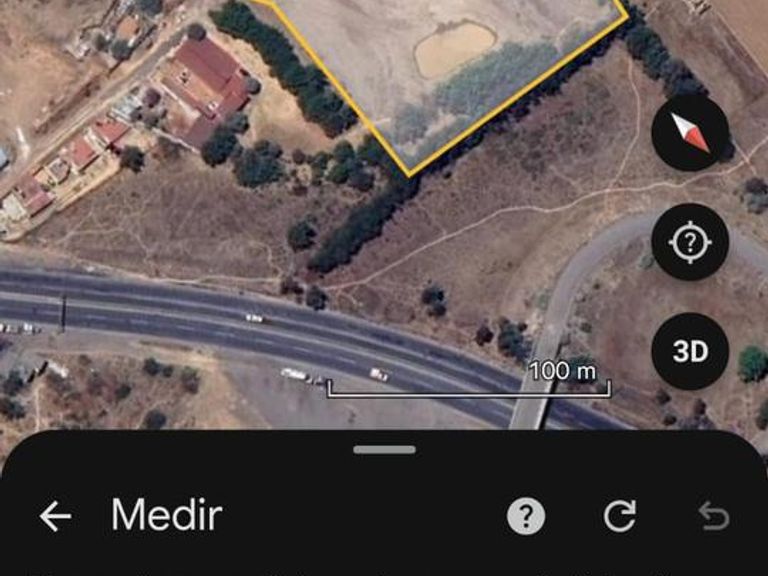Go back from the Medir screen
The image size is (768, 576).
pyautogui.click(x=55, y=516)
